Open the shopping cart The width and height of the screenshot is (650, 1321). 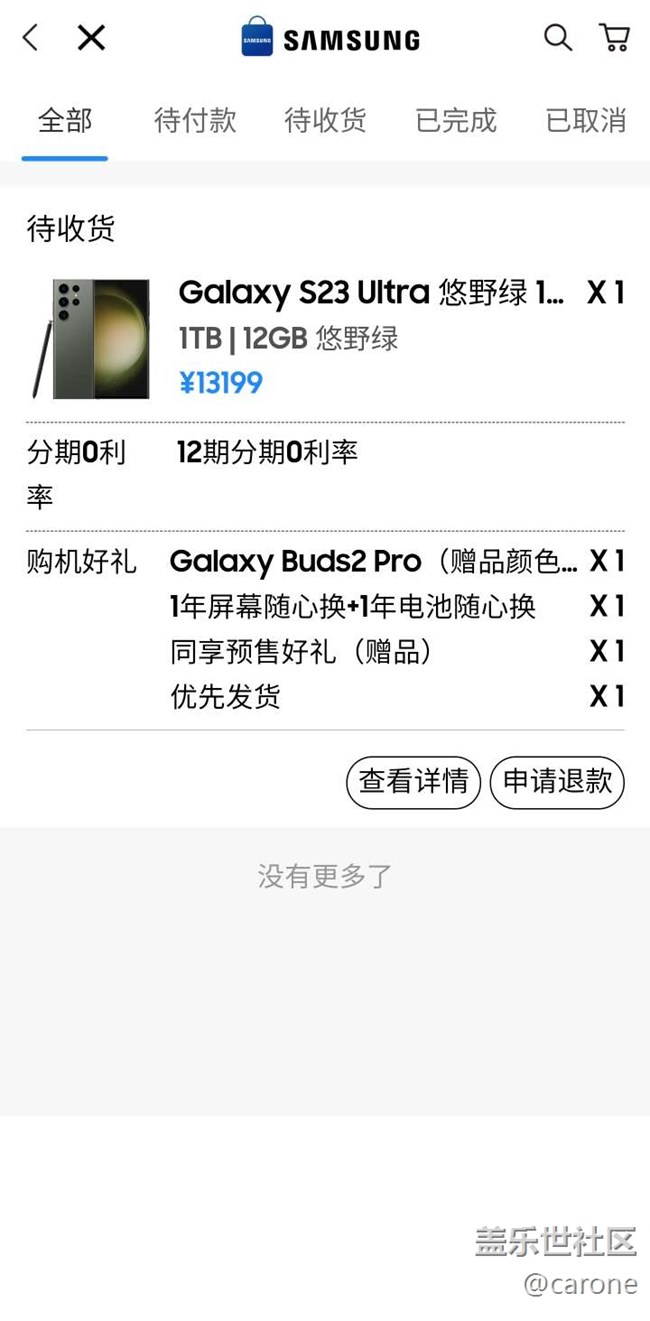pos(614,39)
